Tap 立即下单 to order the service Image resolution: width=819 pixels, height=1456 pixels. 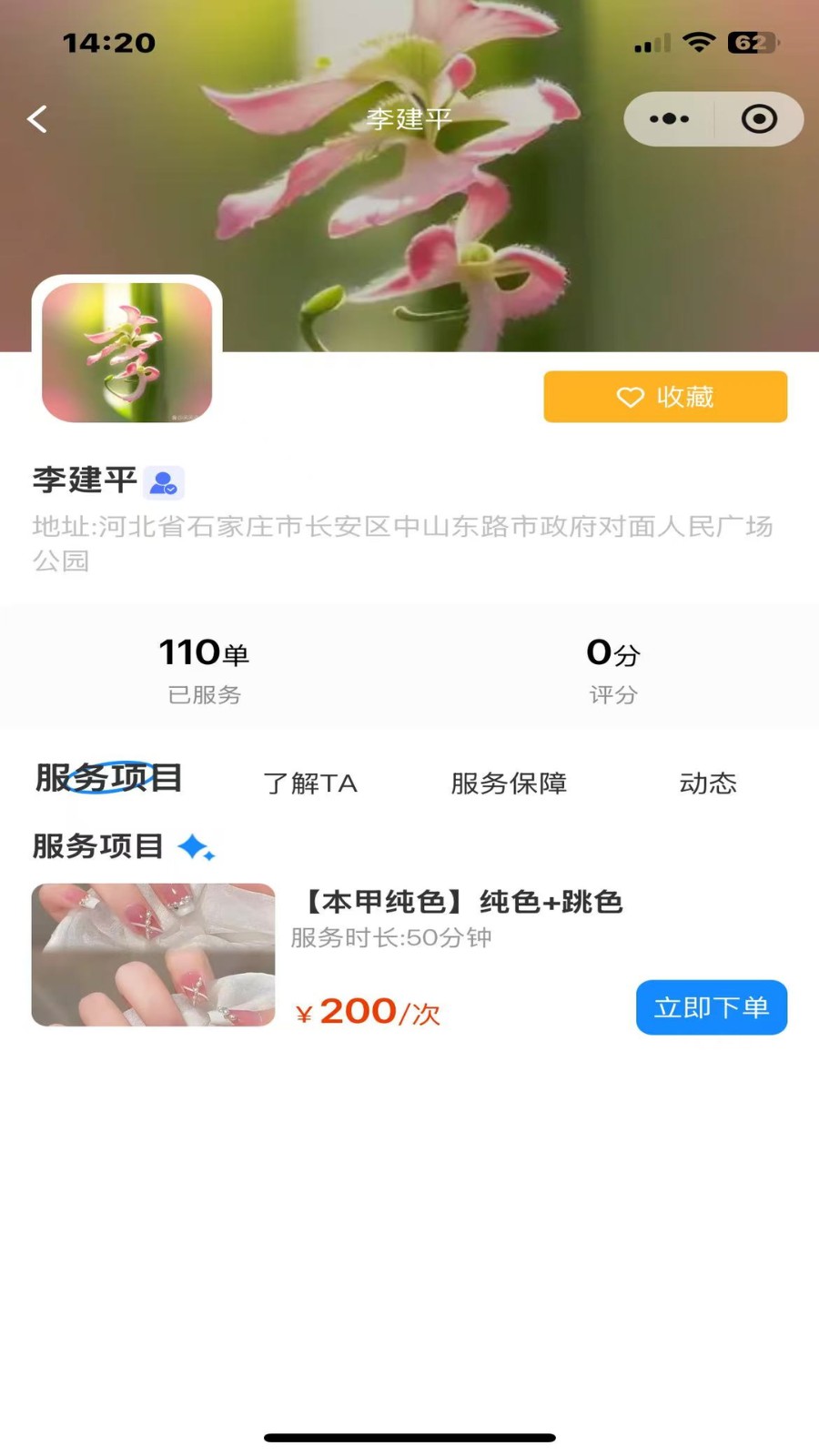[711, 1006]
